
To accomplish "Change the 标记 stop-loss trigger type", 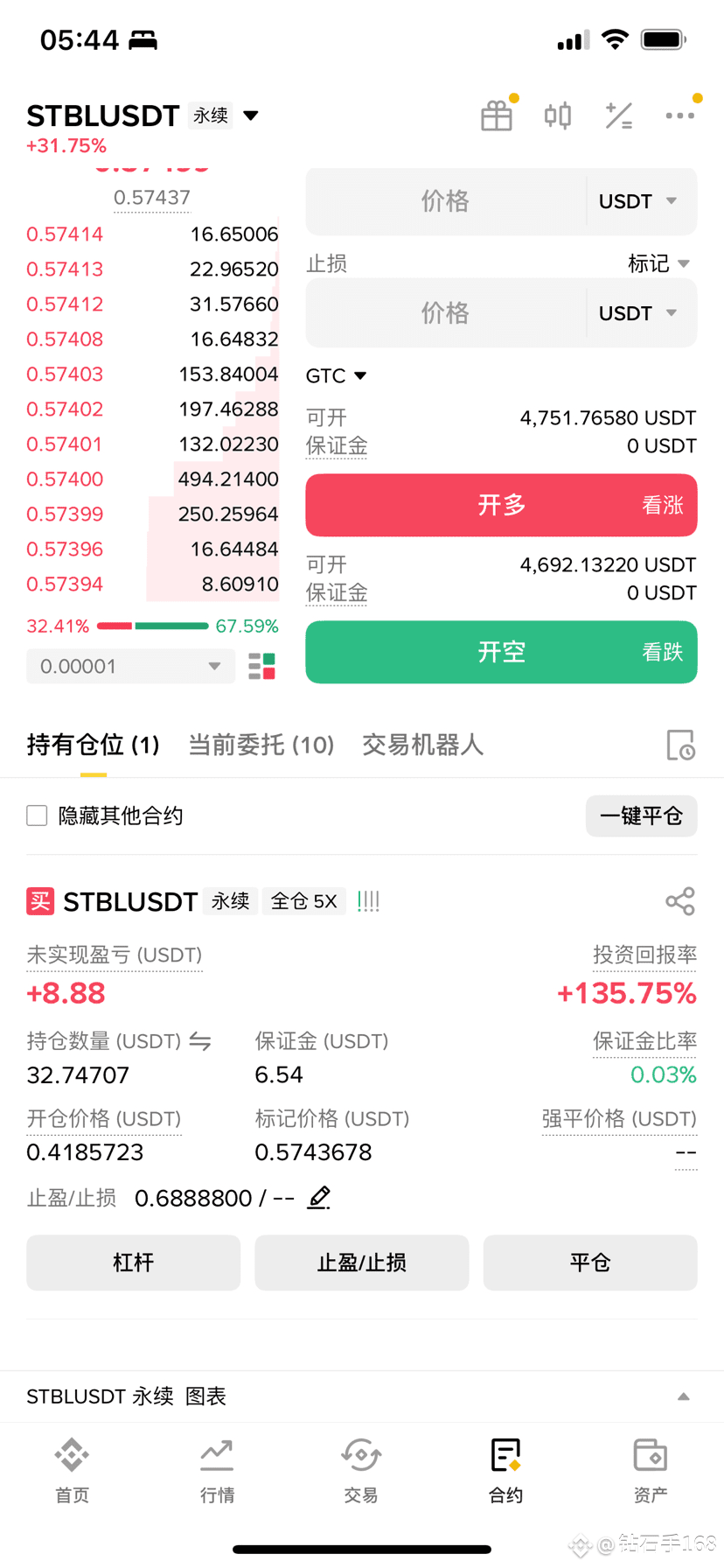I will tap(659, 263).
